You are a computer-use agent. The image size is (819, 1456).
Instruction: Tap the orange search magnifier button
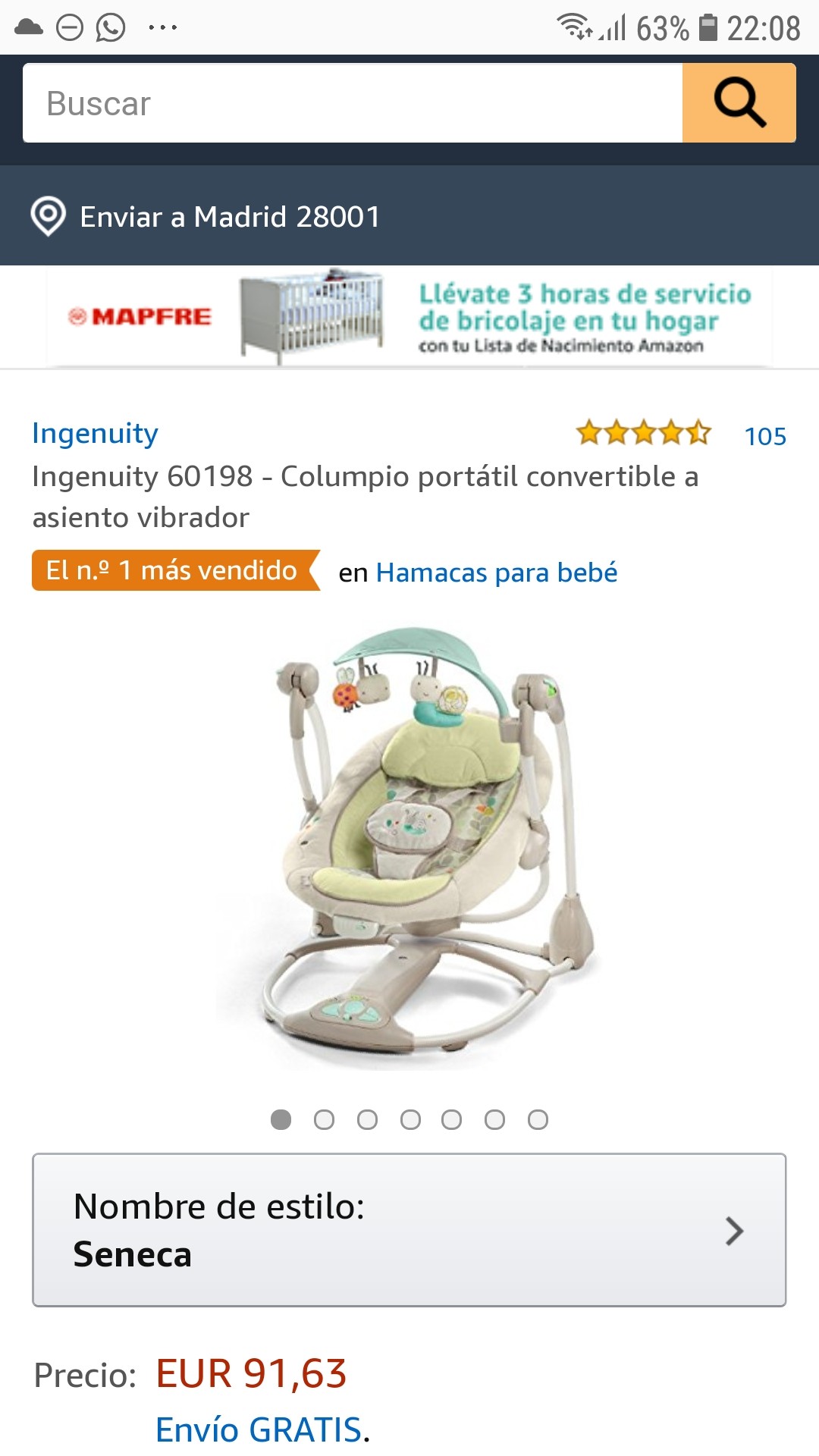coord(739,103)
